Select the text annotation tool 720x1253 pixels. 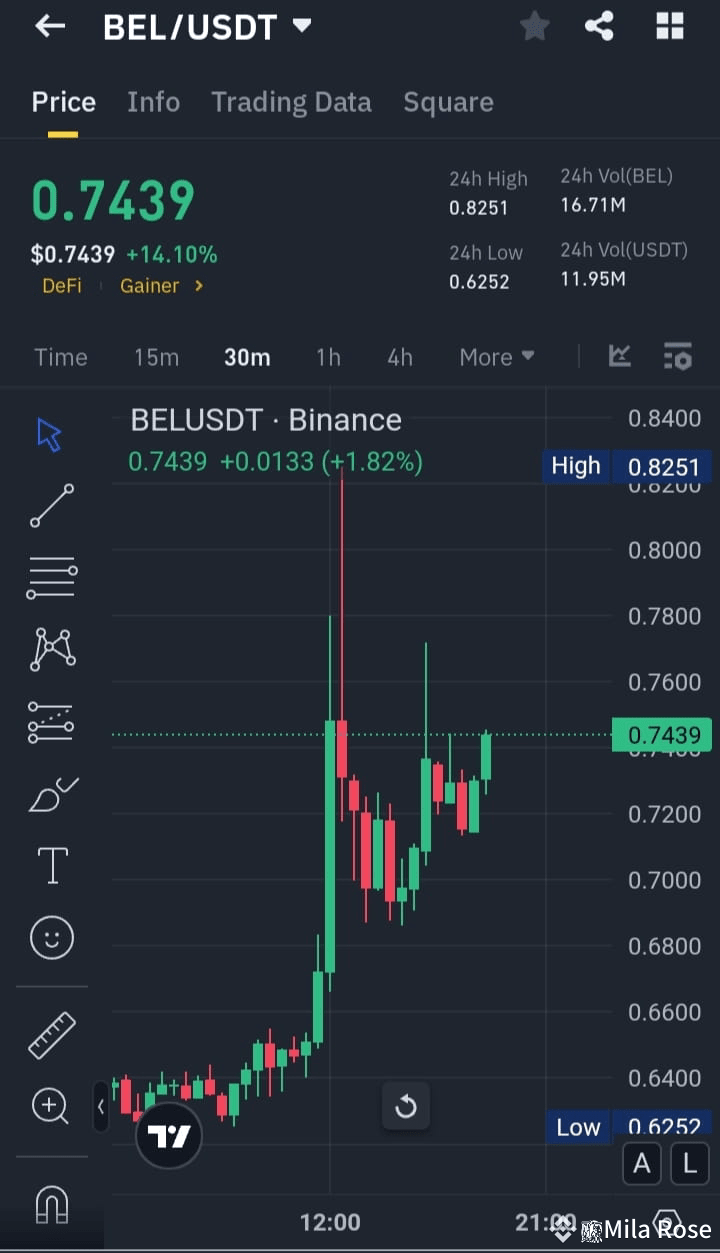click(51, 865)
